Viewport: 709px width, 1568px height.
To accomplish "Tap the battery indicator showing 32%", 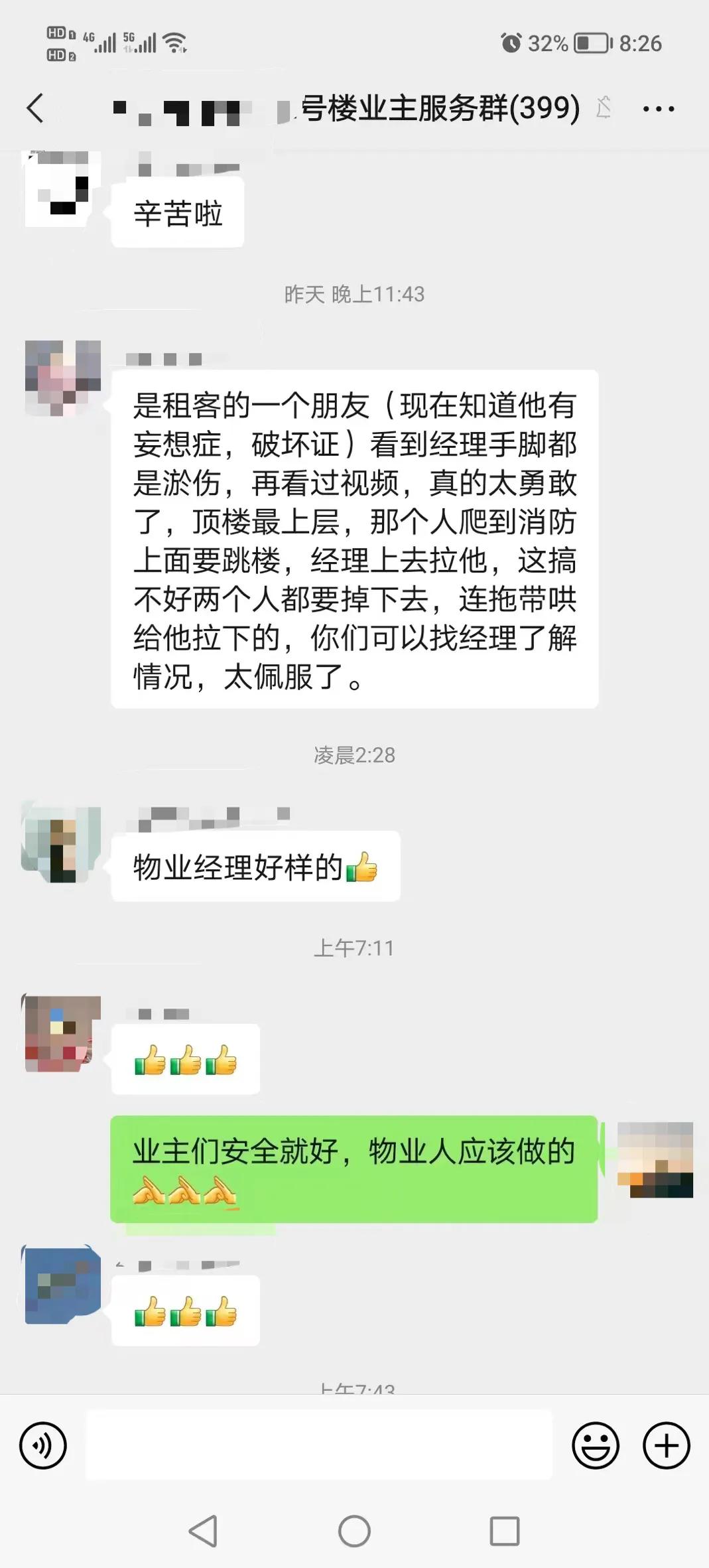I will [590, 44].
